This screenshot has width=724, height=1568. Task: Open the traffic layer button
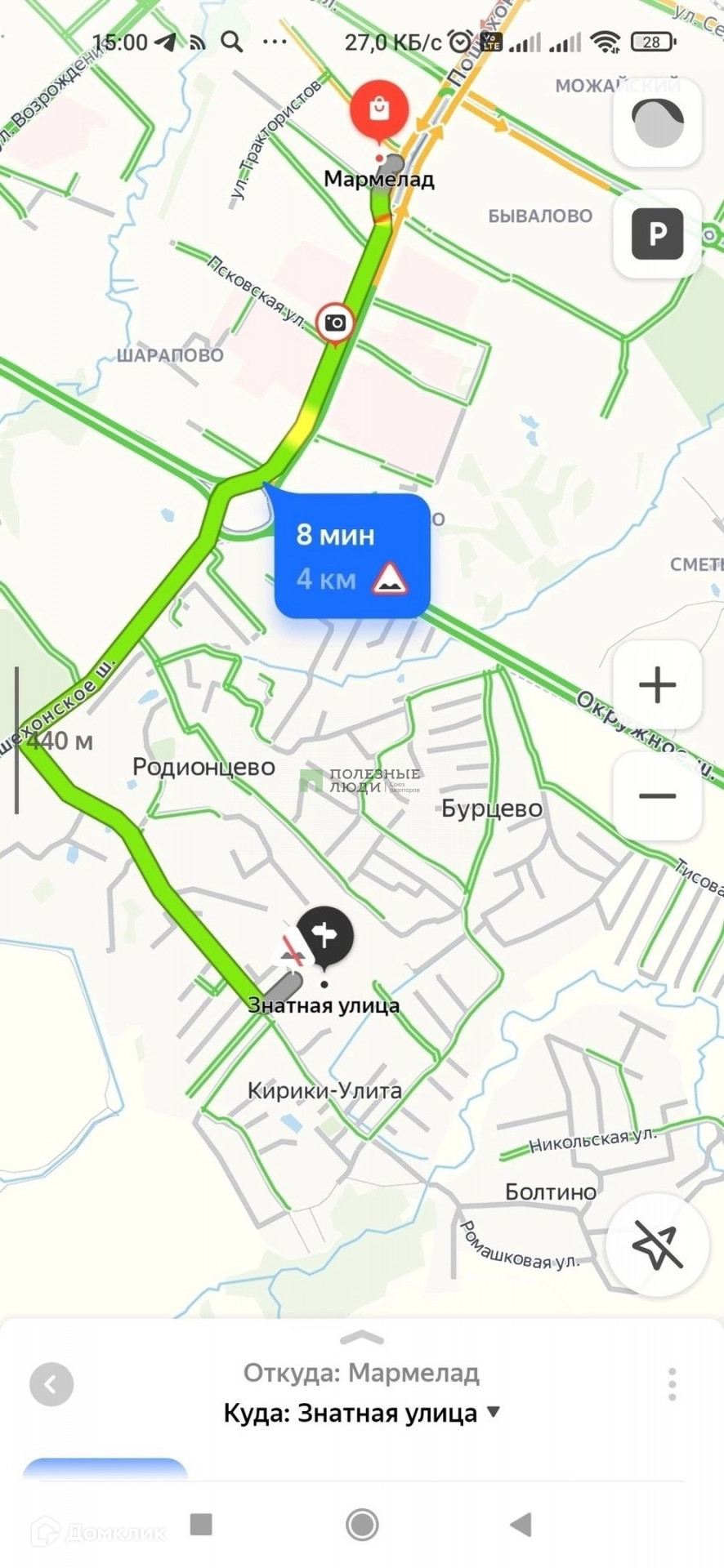(657, 123)
